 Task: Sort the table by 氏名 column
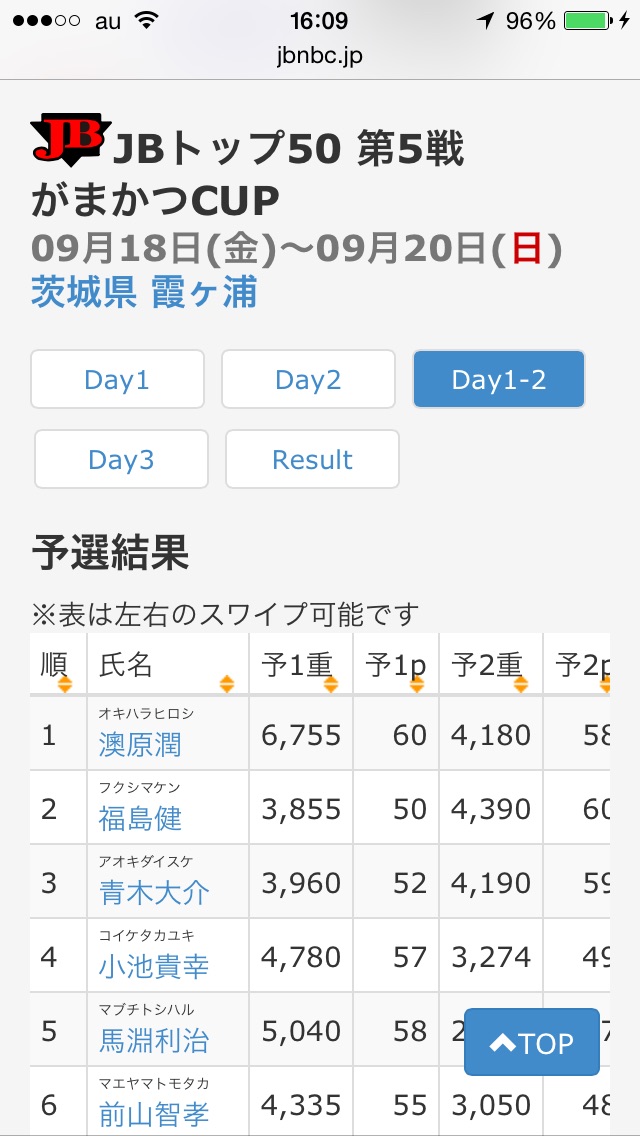click(168, 664)
